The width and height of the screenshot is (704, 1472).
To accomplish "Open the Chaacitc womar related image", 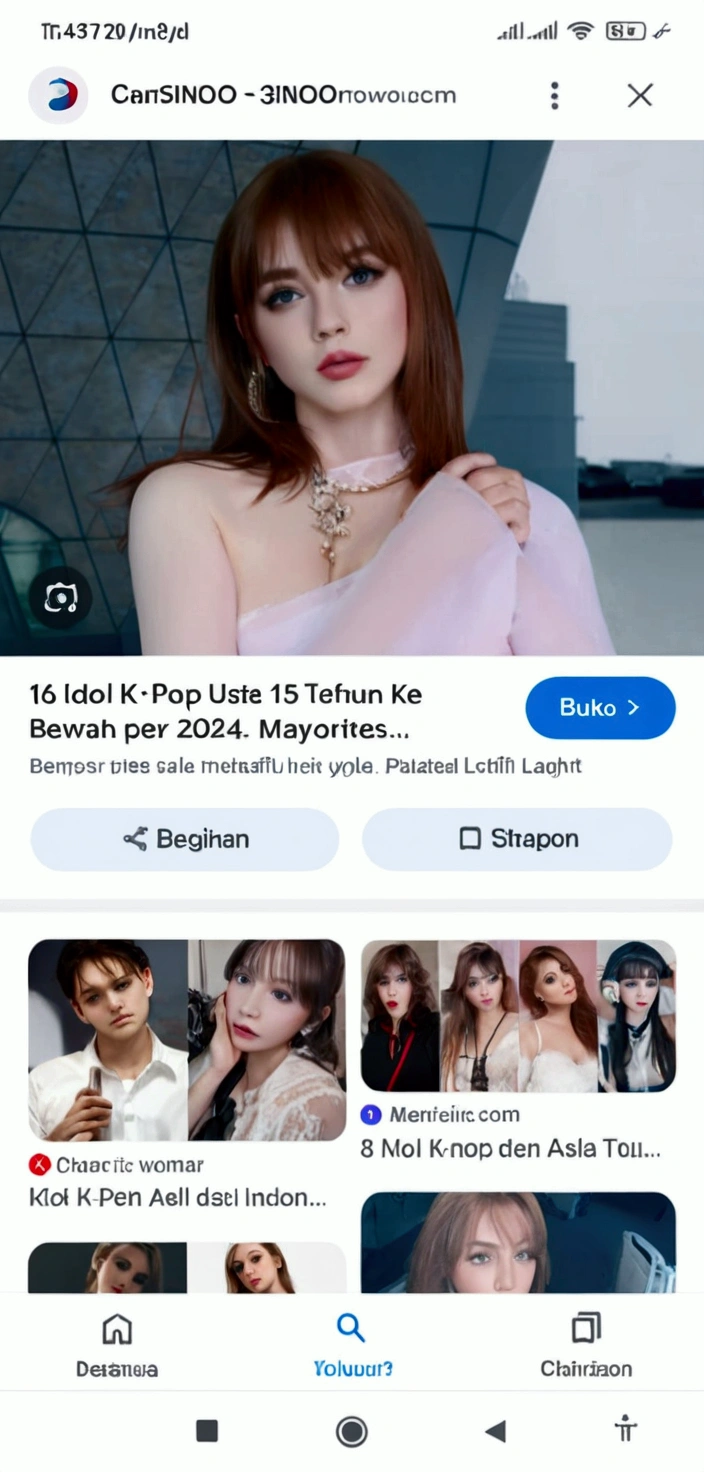I will pyautogui.click(x=186, y=1040).
